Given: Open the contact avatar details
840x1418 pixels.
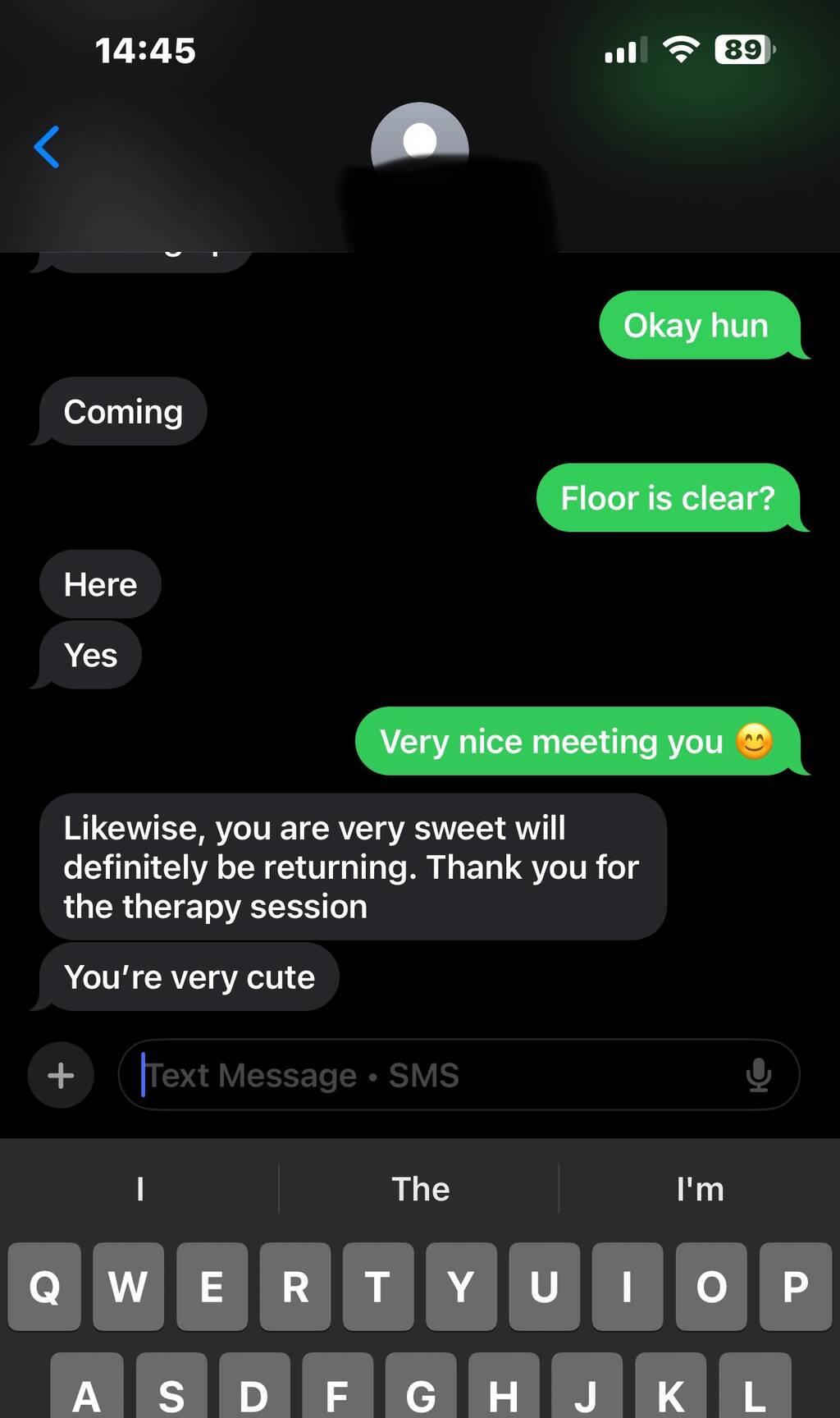Looking at the screenshot, I should 419,141.
